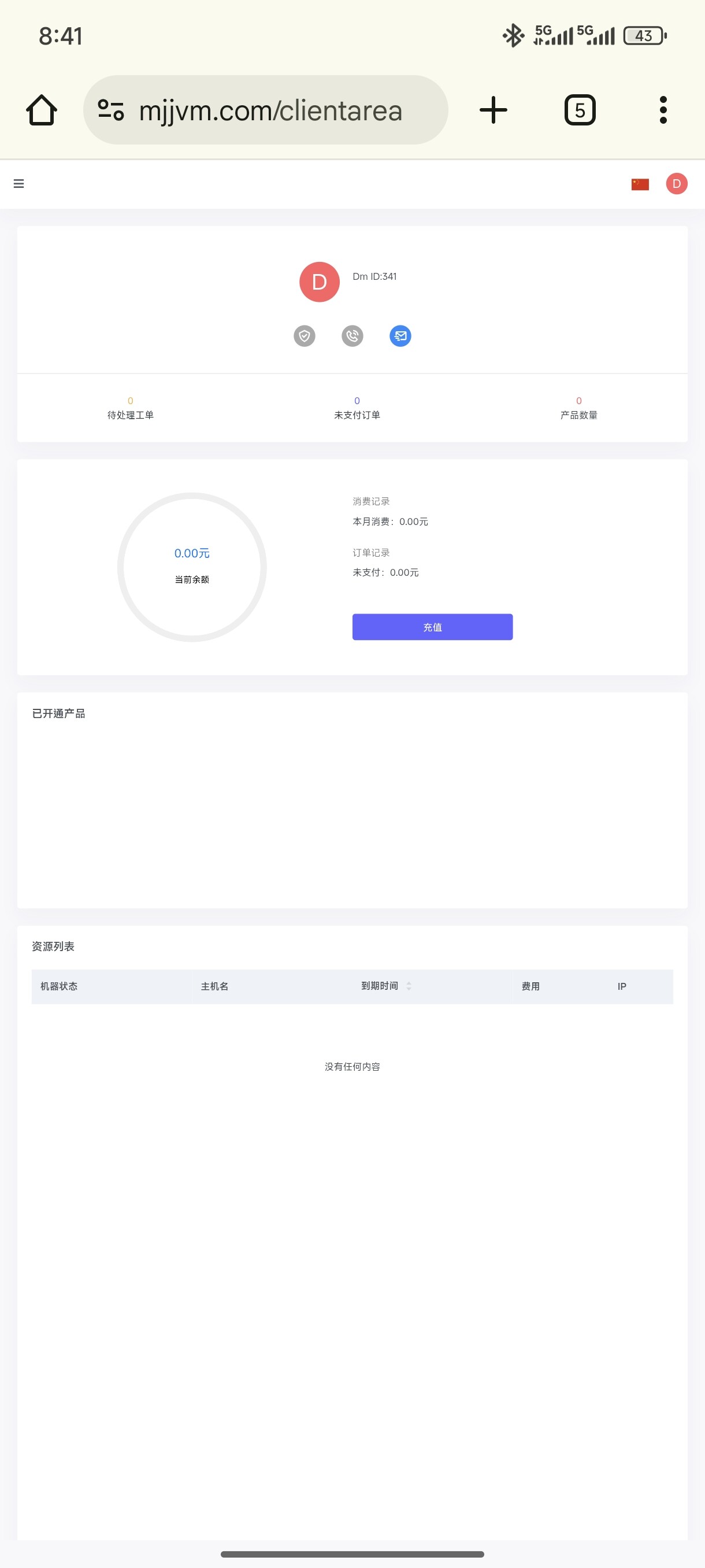This screenshot has height=1568, width=705.
Task: Change language via the China flag icon
Action: click(x=640, y=184)
